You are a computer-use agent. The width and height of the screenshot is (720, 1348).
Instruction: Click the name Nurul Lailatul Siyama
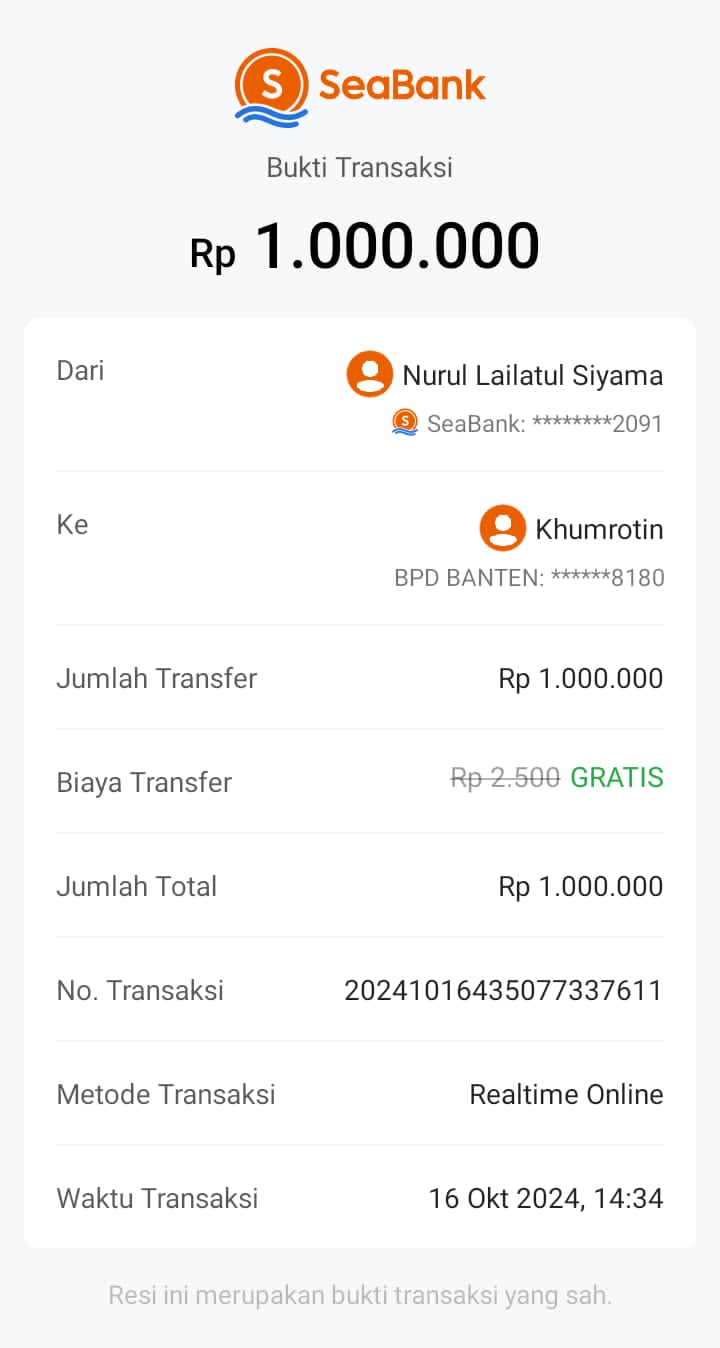point(532,375)
